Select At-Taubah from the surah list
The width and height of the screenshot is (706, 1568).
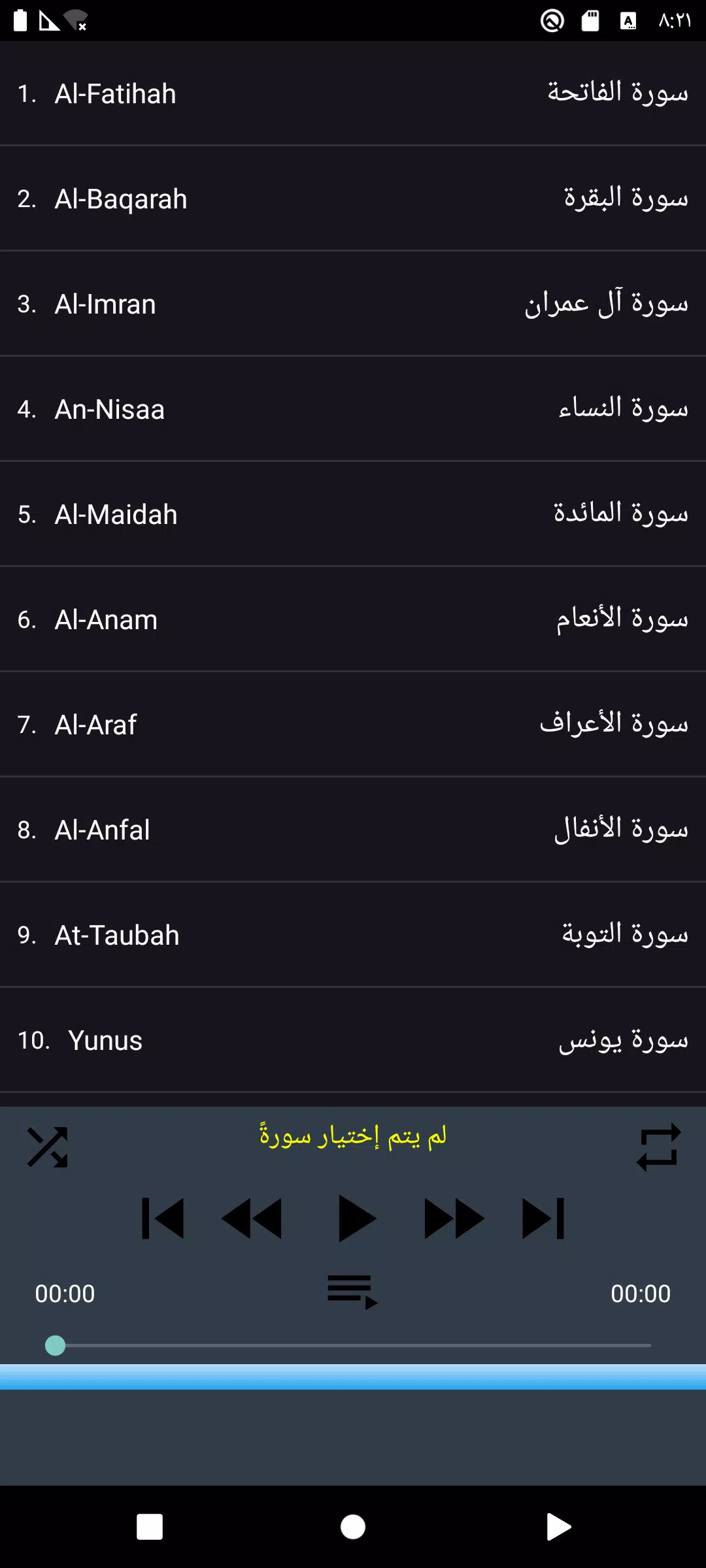tap(353, 934)
